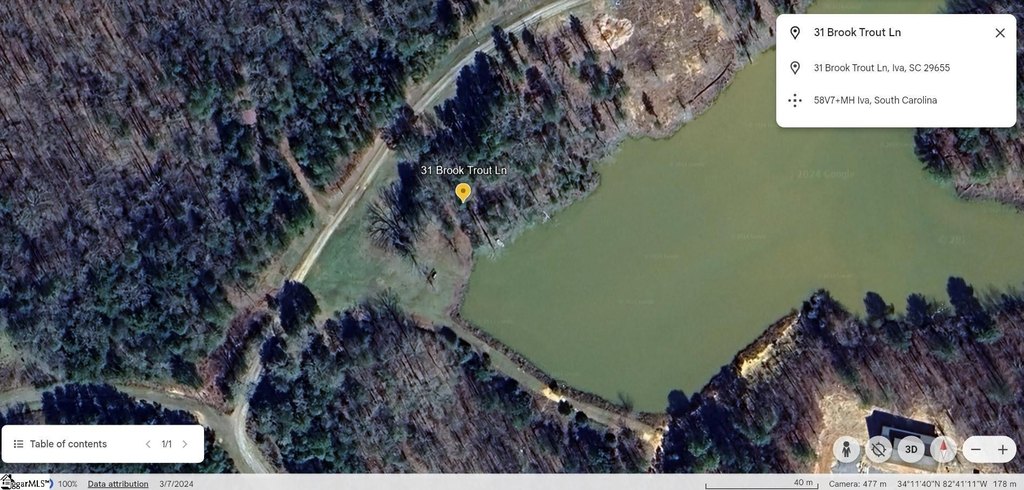Tap the my location button
This screenshot has height=490, width=1024.
[x=879, y=450]
